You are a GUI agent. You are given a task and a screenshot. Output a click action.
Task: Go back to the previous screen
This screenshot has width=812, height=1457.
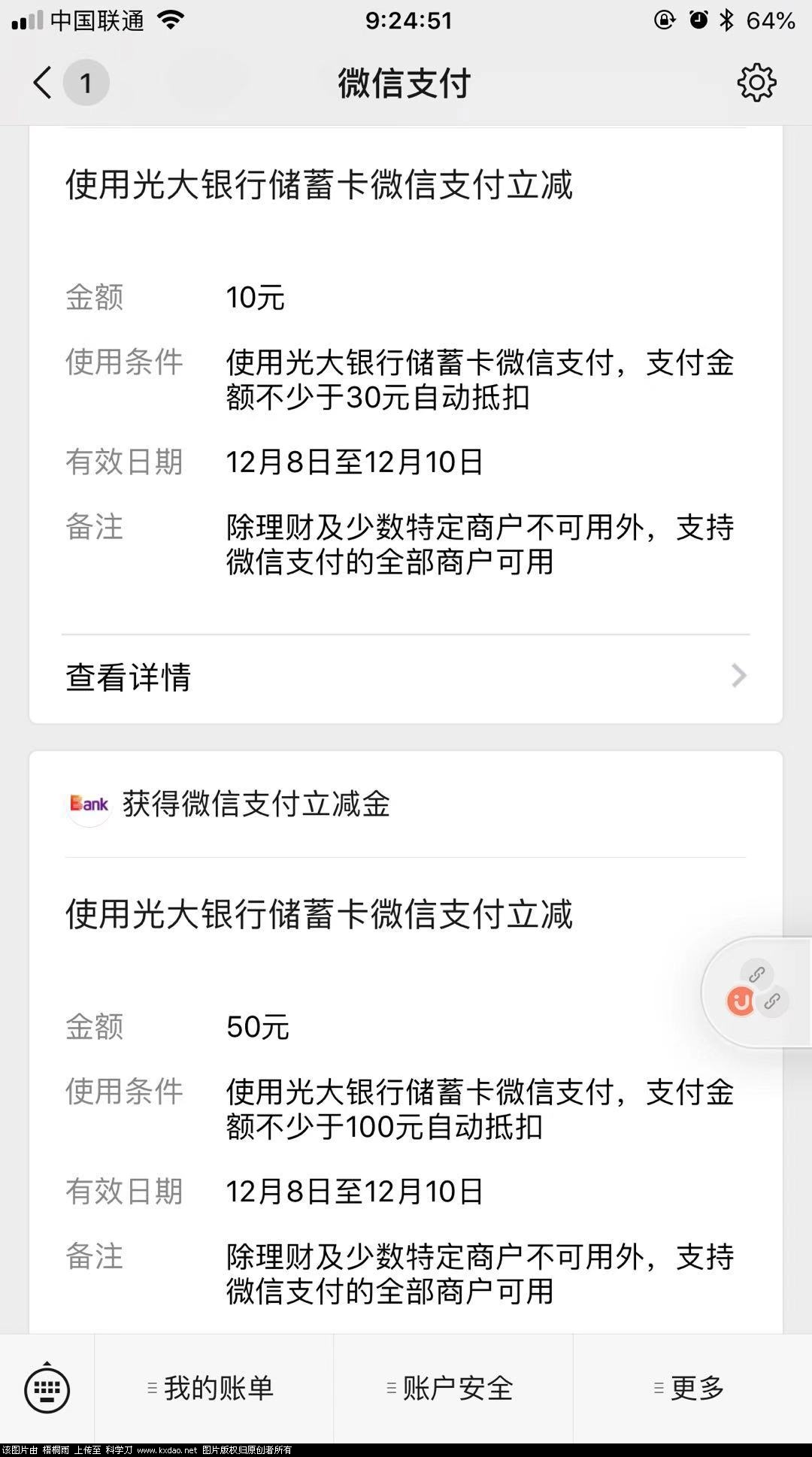pyautogui.click(x=44, y=83)
